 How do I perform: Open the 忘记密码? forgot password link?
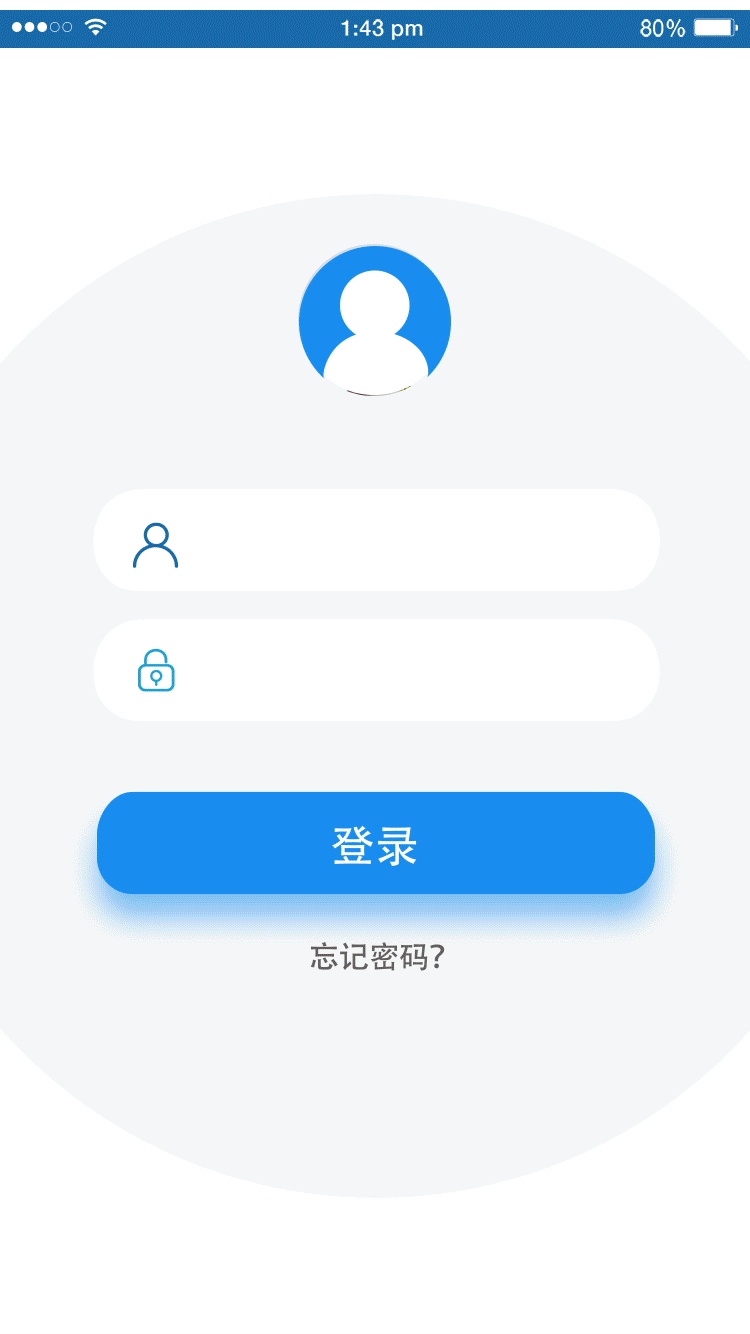tap(377, 957)
